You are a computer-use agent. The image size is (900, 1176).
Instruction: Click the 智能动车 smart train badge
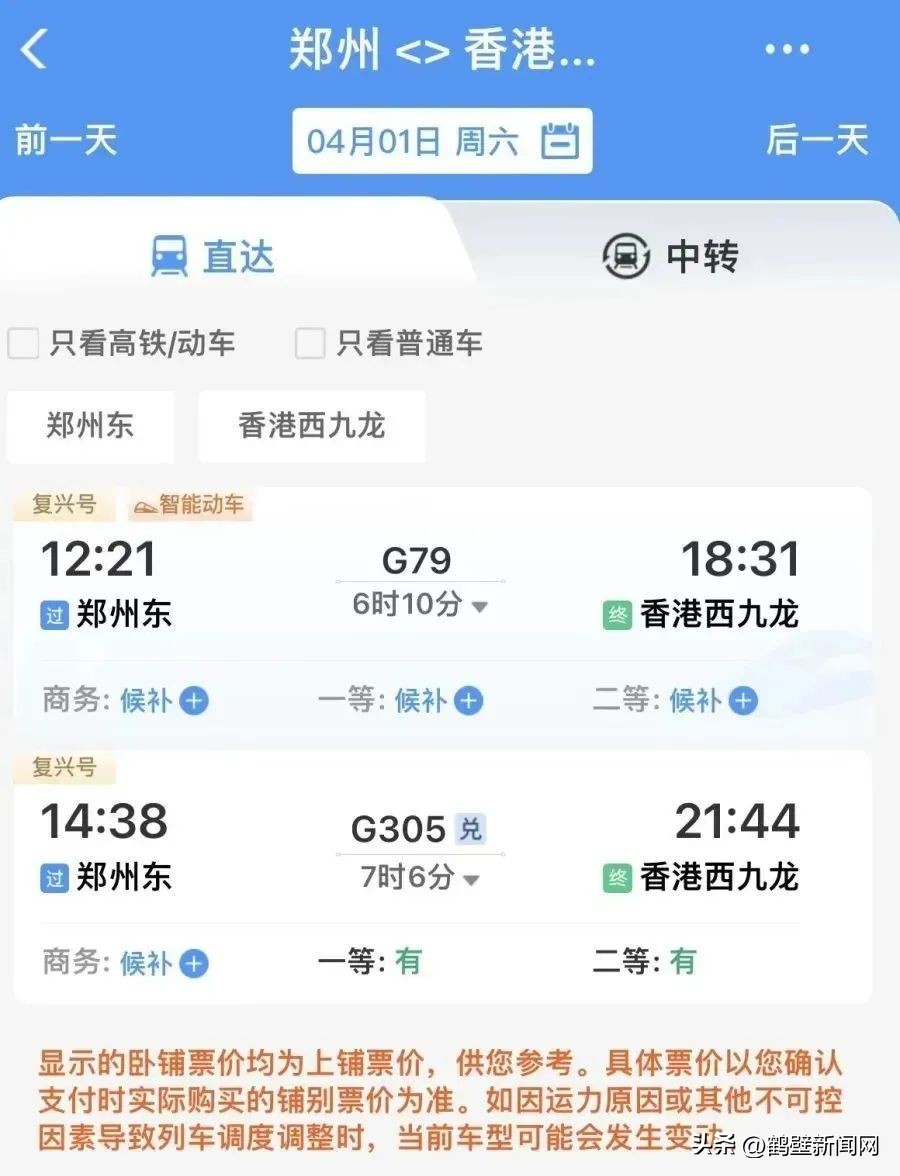pyautogui.click(x=189, y=505)
